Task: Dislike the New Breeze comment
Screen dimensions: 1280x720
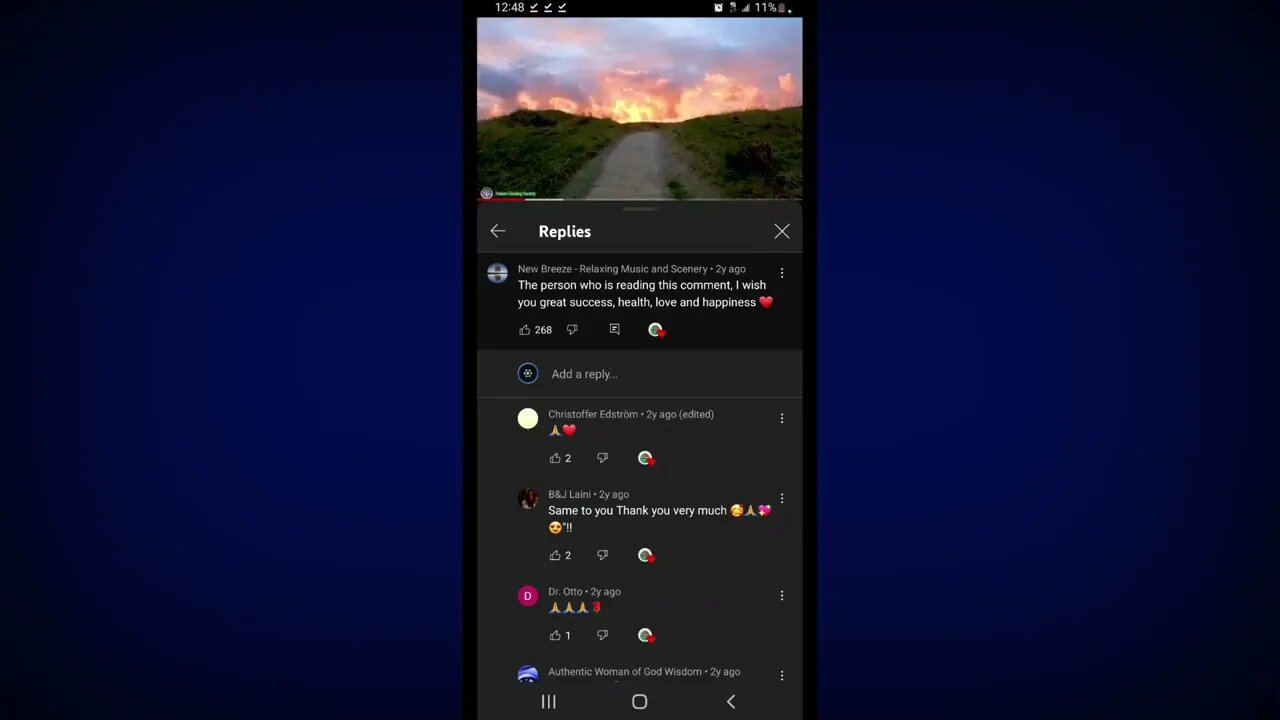Action: 572,330
